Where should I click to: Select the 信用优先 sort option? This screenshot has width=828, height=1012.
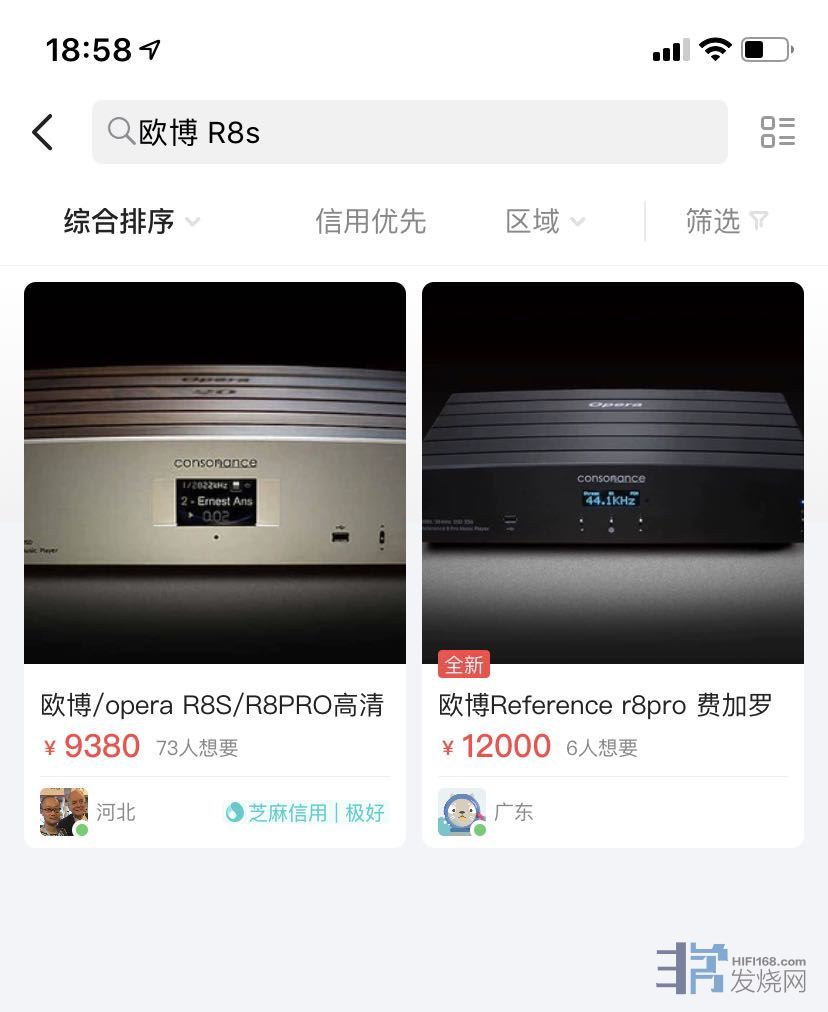370,221
